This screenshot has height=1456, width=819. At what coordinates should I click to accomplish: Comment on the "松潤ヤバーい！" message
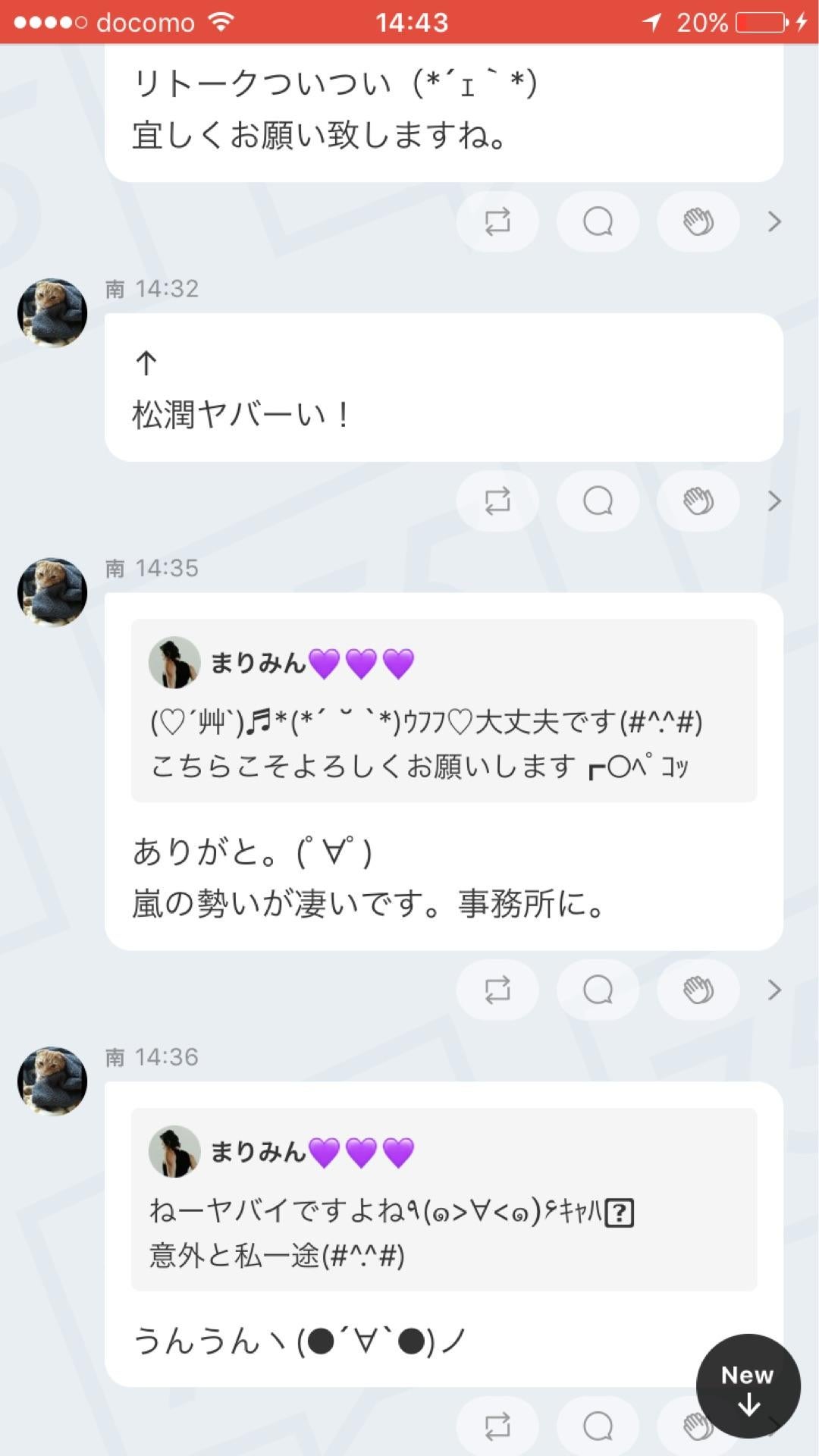point(598,500)
